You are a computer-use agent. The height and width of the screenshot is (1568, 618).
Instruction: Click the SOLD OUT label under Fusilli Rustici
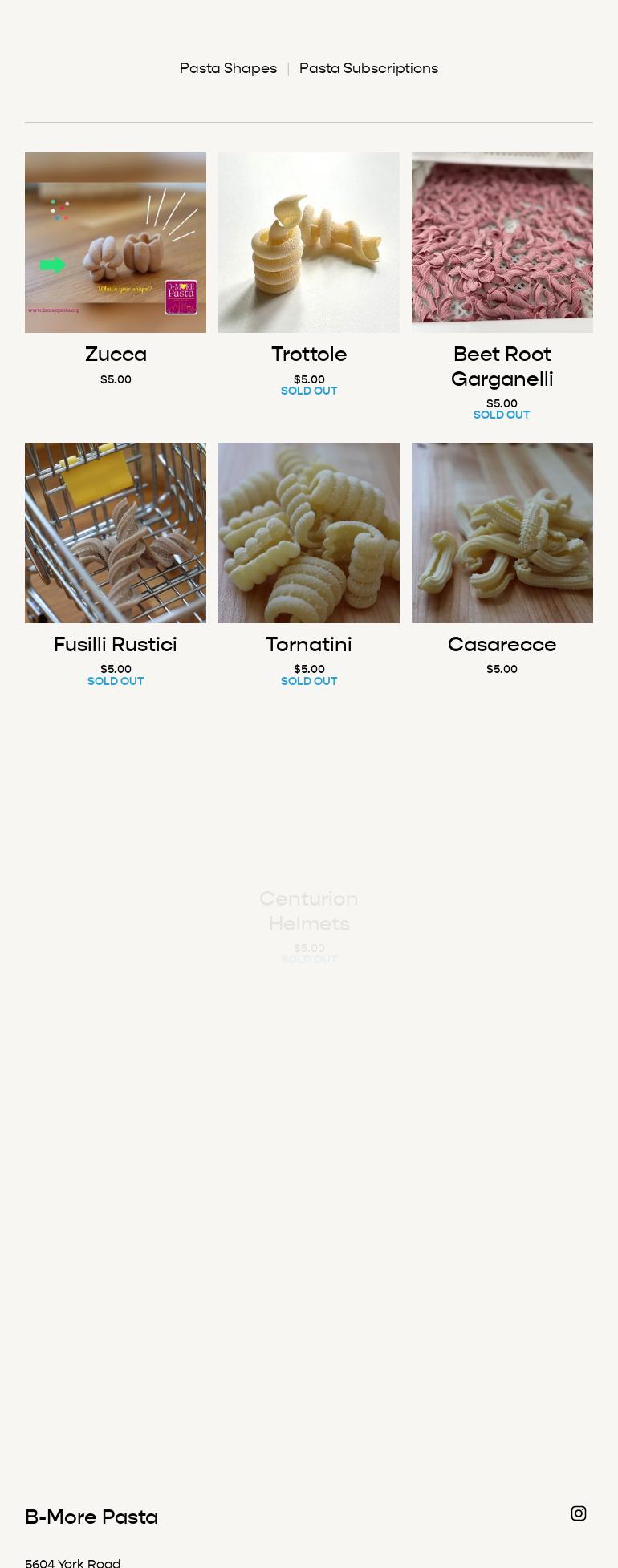(x=116, y=682)
